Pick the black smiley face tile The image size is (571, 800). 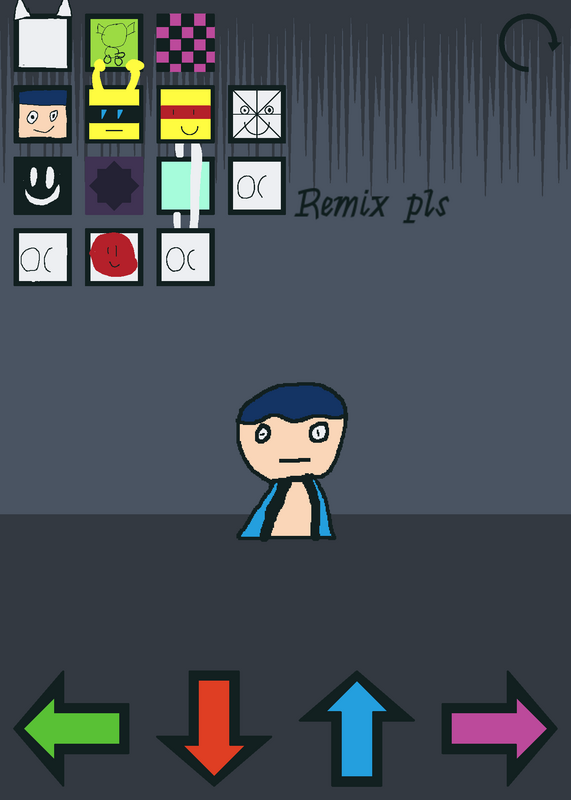43,186
